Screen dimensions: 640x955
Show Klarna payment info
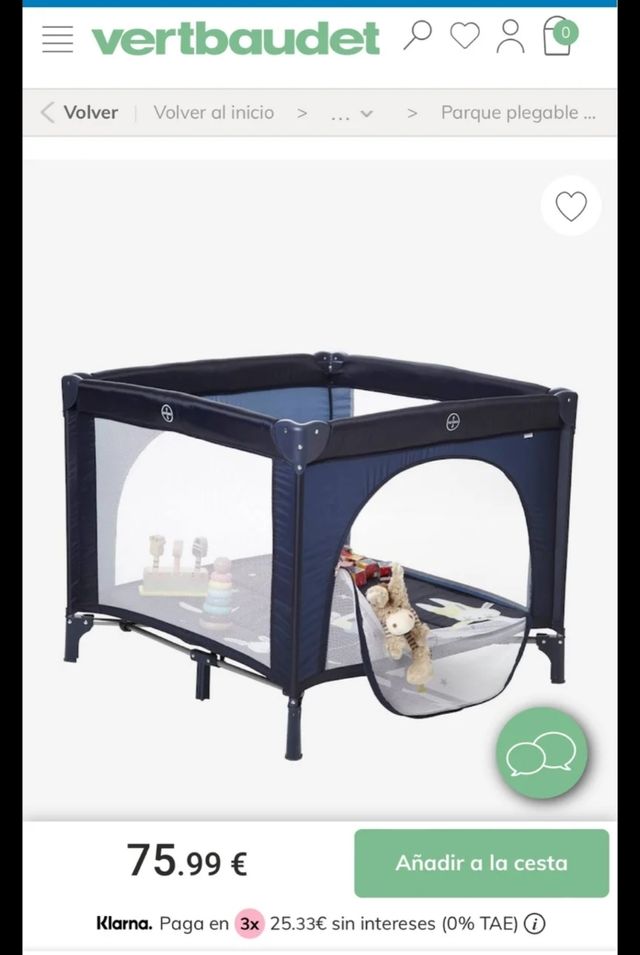click(535, 924)
